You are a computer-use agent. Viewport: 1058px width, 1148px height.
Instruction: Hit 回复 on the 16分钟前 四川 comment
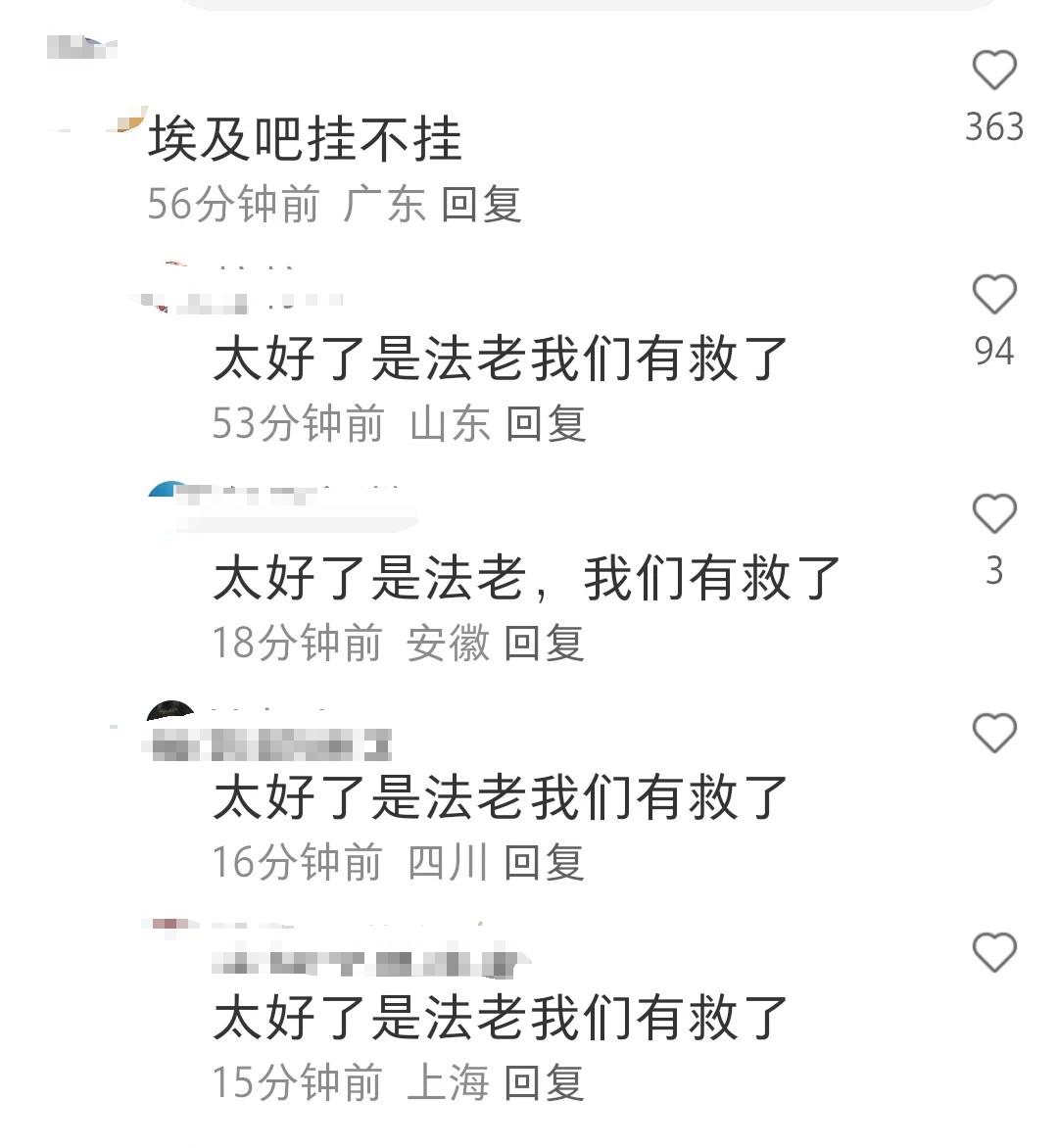[544, 863]
